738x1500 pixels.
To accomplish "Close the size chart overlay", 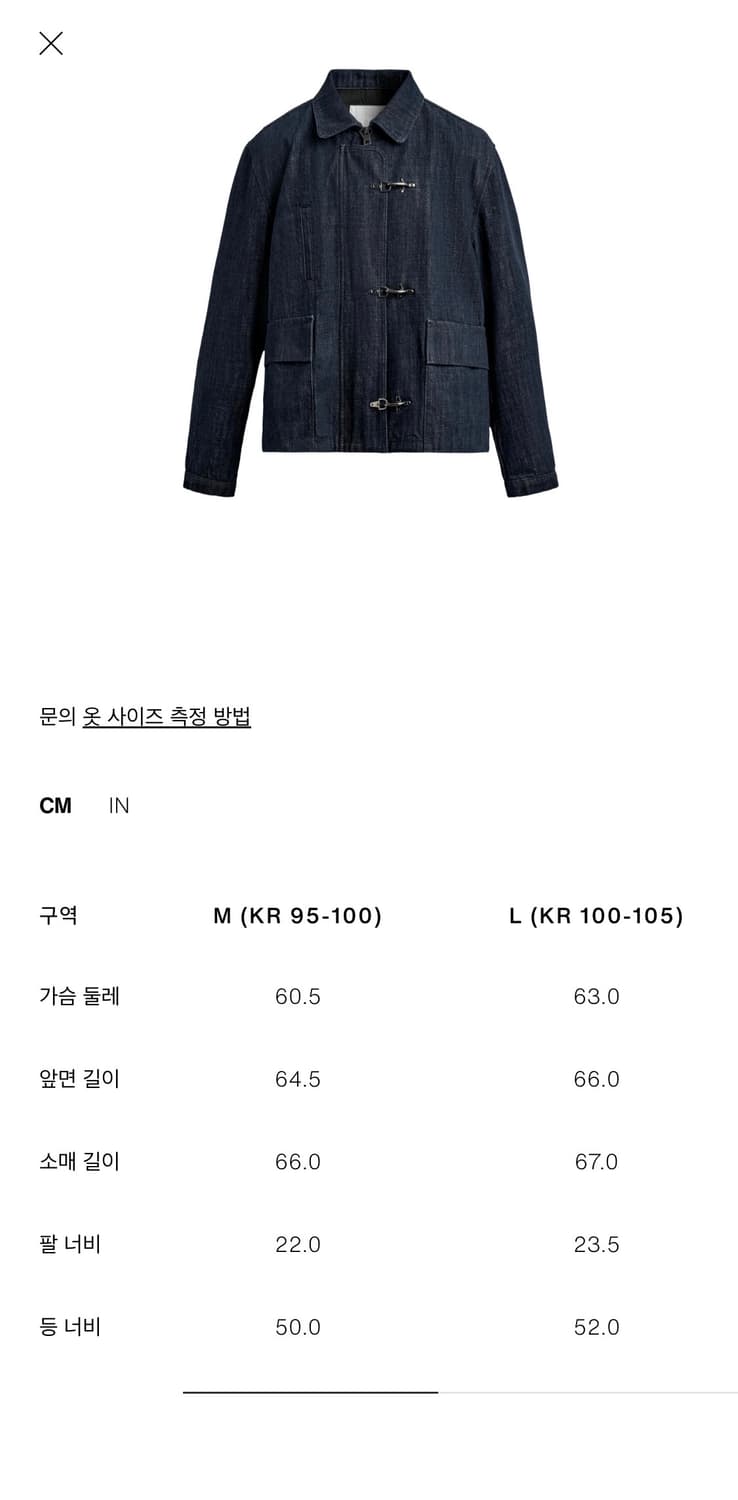I will pos(49,44).
